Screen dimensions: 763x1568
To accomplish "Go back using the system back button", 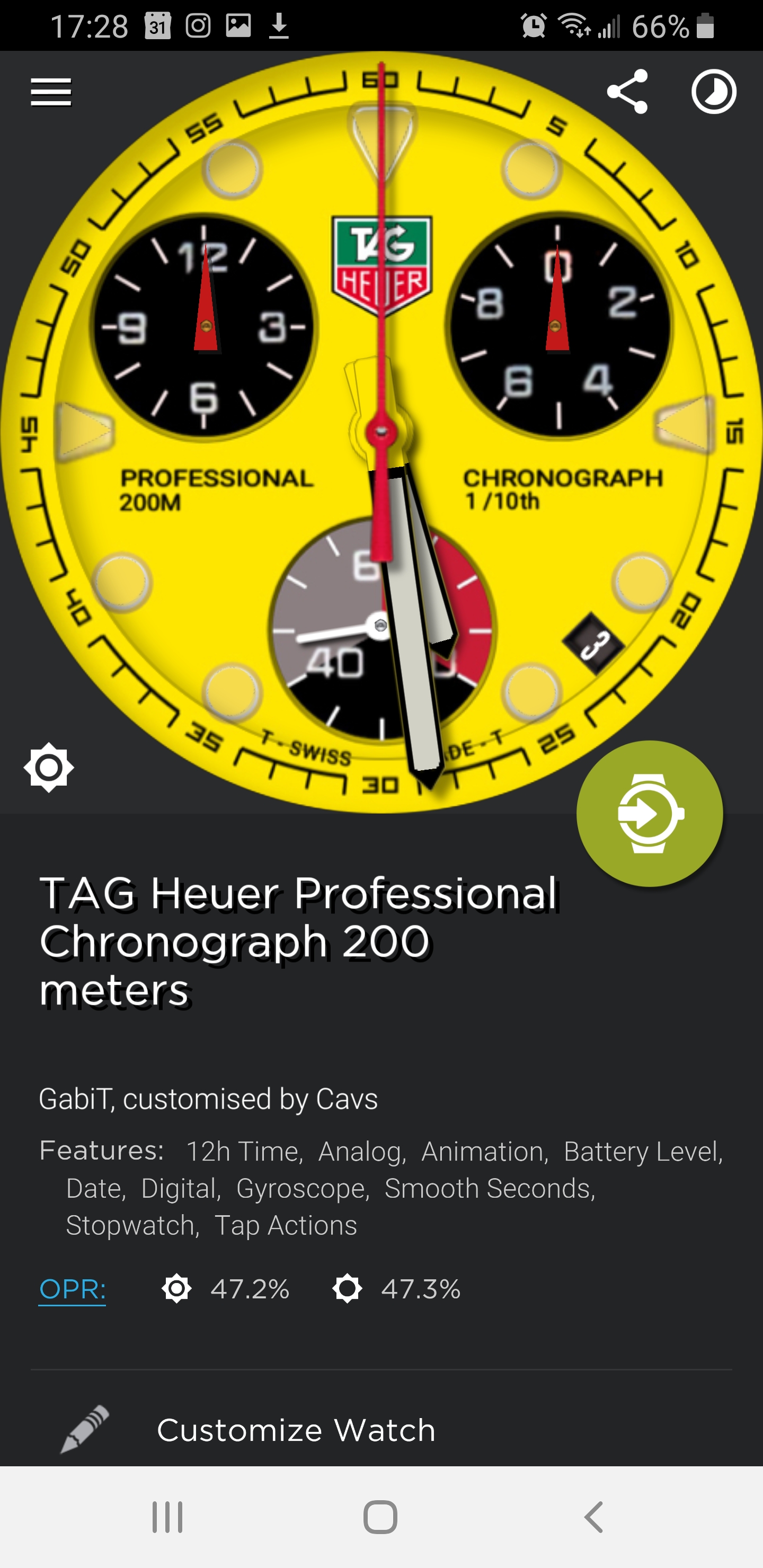I will [595, 1516].
